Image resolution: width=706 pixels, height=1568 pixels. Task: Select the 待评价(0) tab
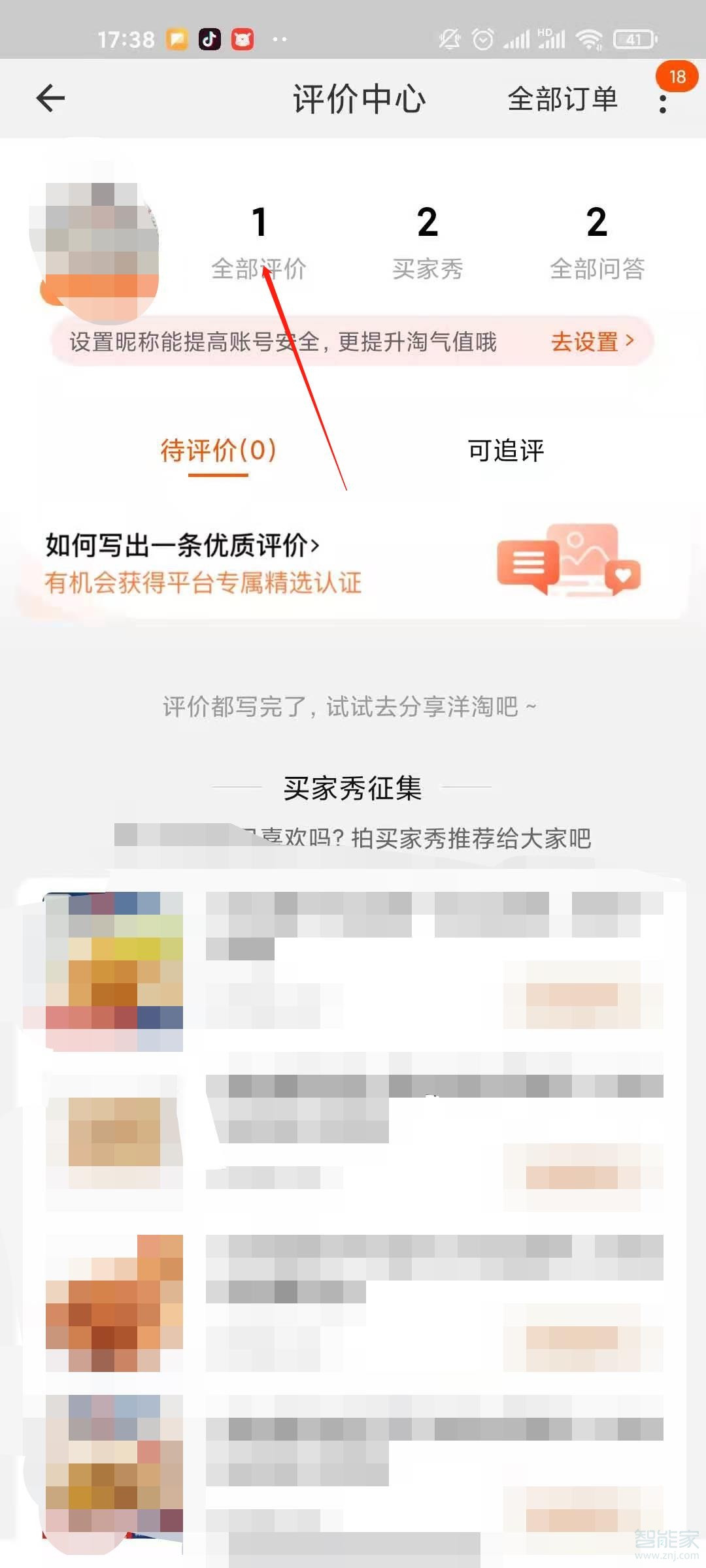pos(218,451)
